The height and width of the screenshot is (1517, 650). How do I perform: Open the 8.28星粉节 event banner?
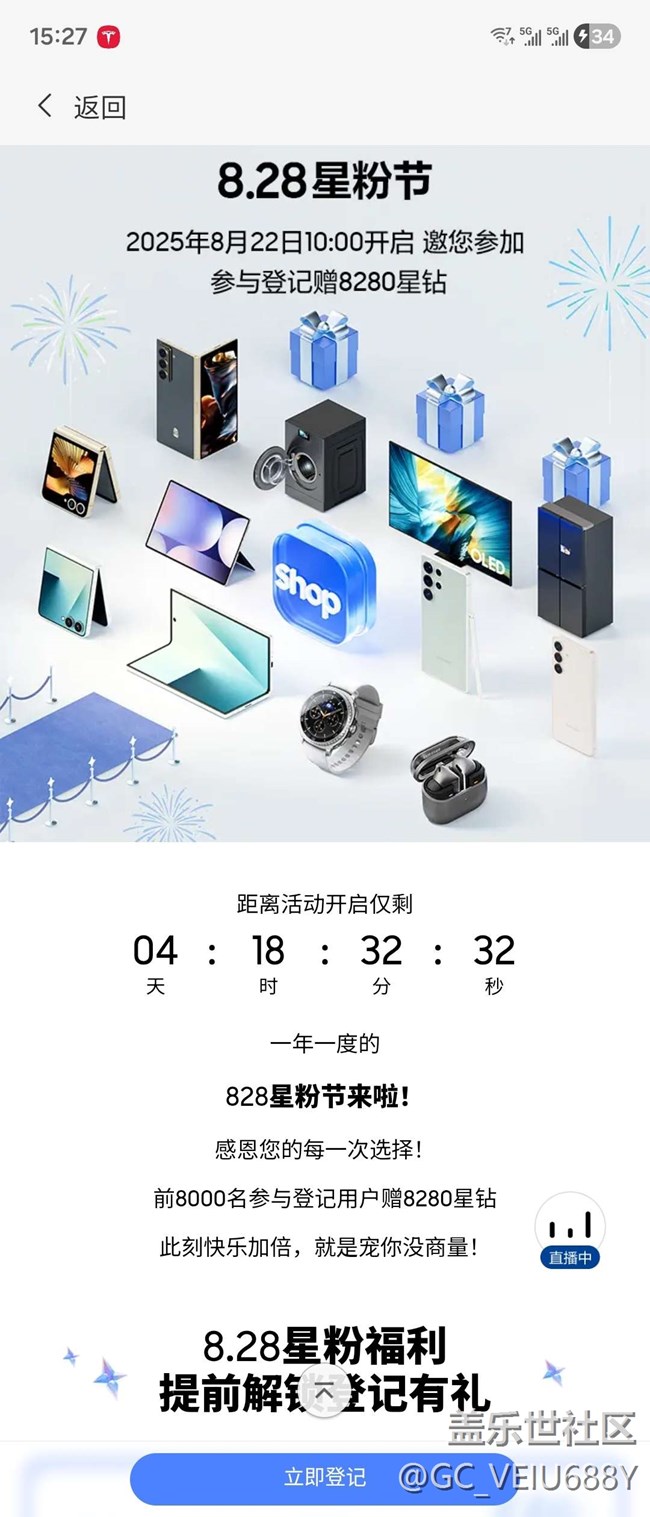(324, 492)
